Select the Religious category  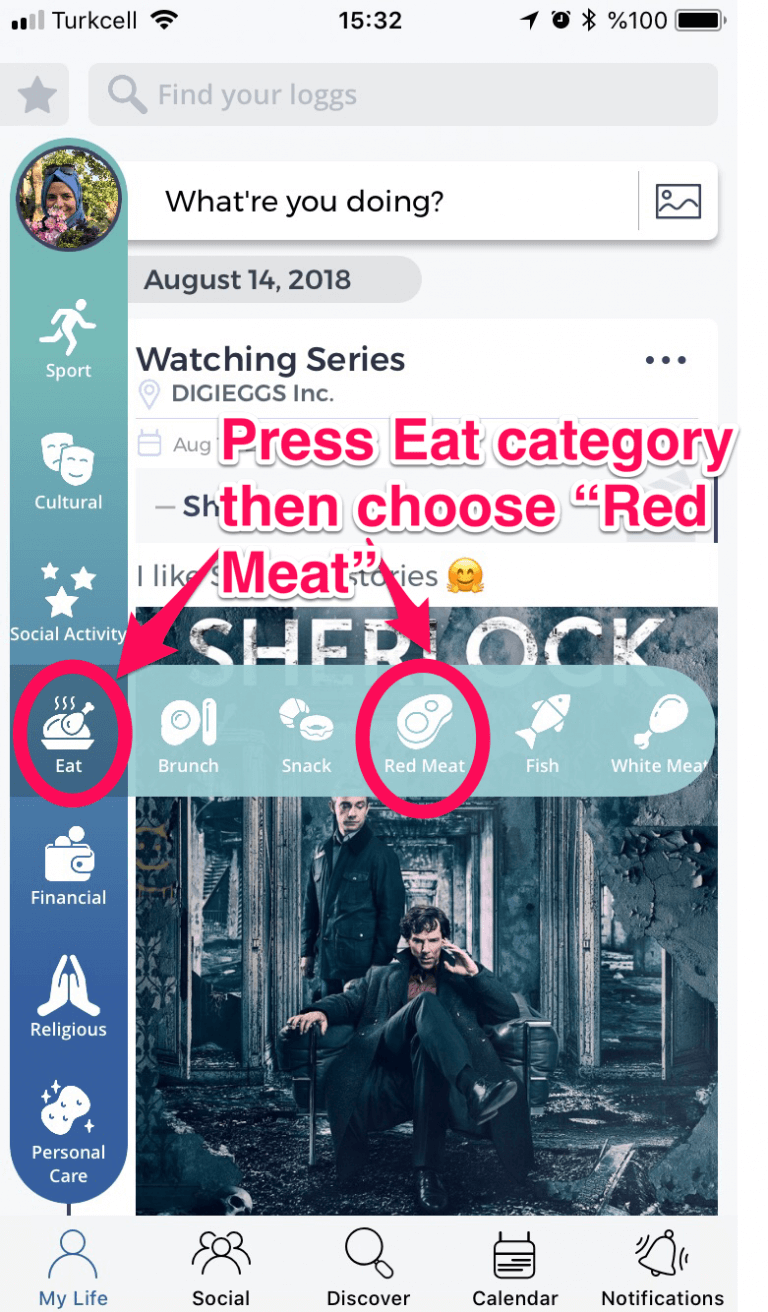tap(69, 998)
